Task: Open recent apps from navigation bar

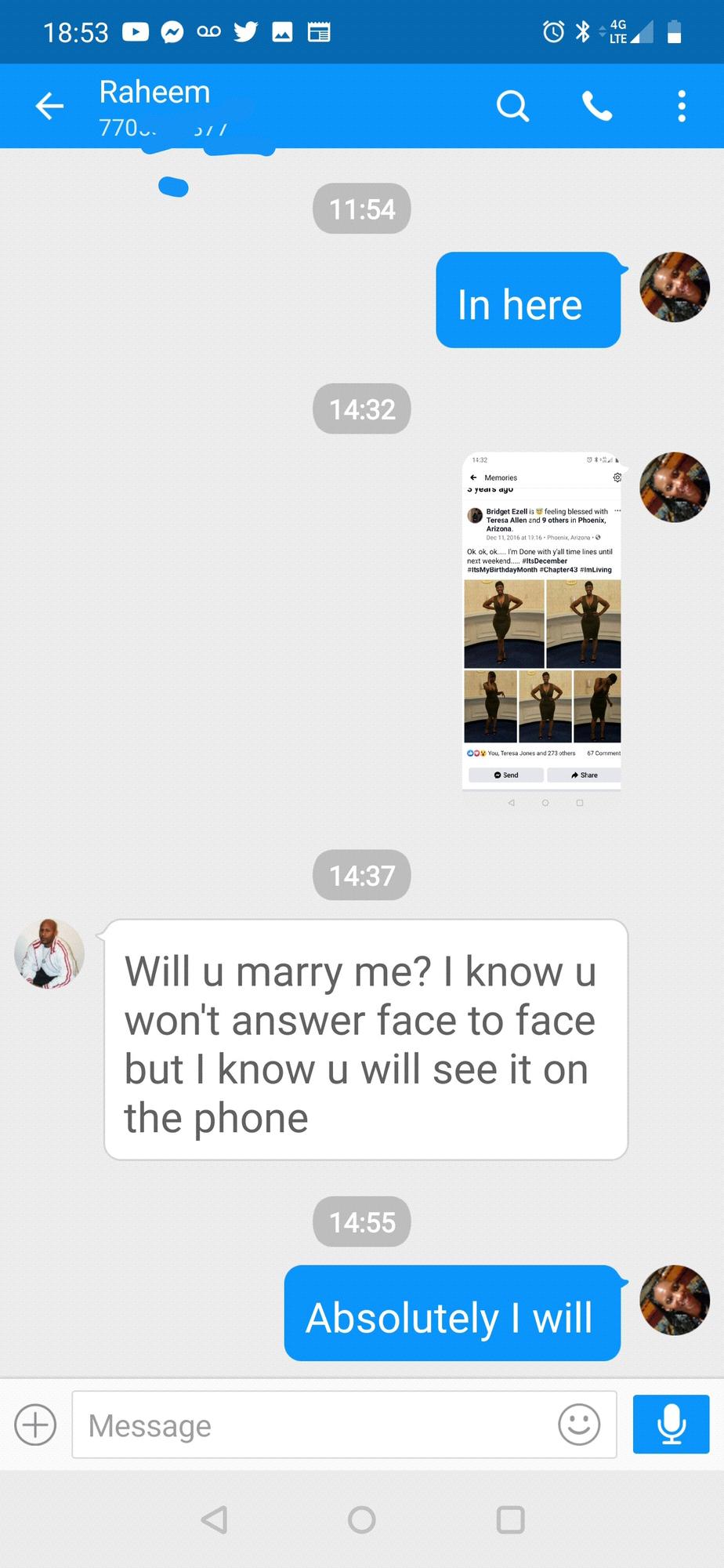Action: pyautogui.click(x=510, y=1520)
